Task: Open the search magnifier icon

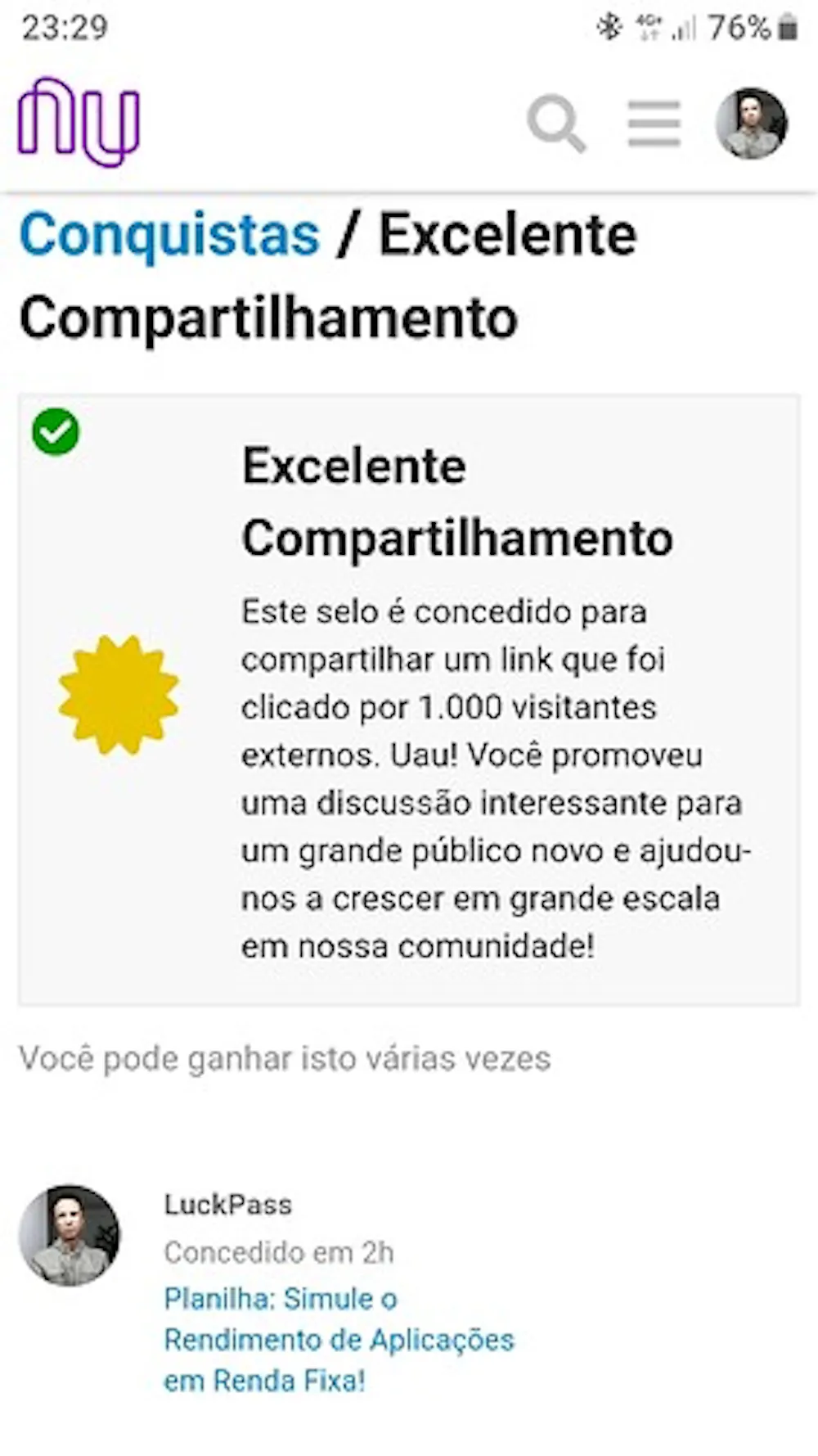Action: (x=556, y=123)
